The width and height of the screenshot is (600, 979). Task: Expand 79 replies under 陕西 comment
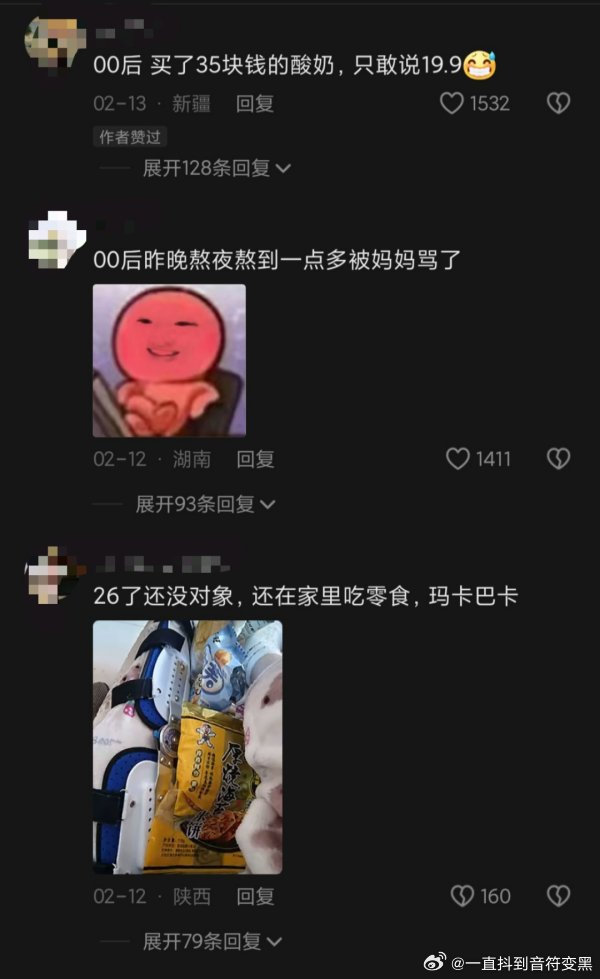212,941
